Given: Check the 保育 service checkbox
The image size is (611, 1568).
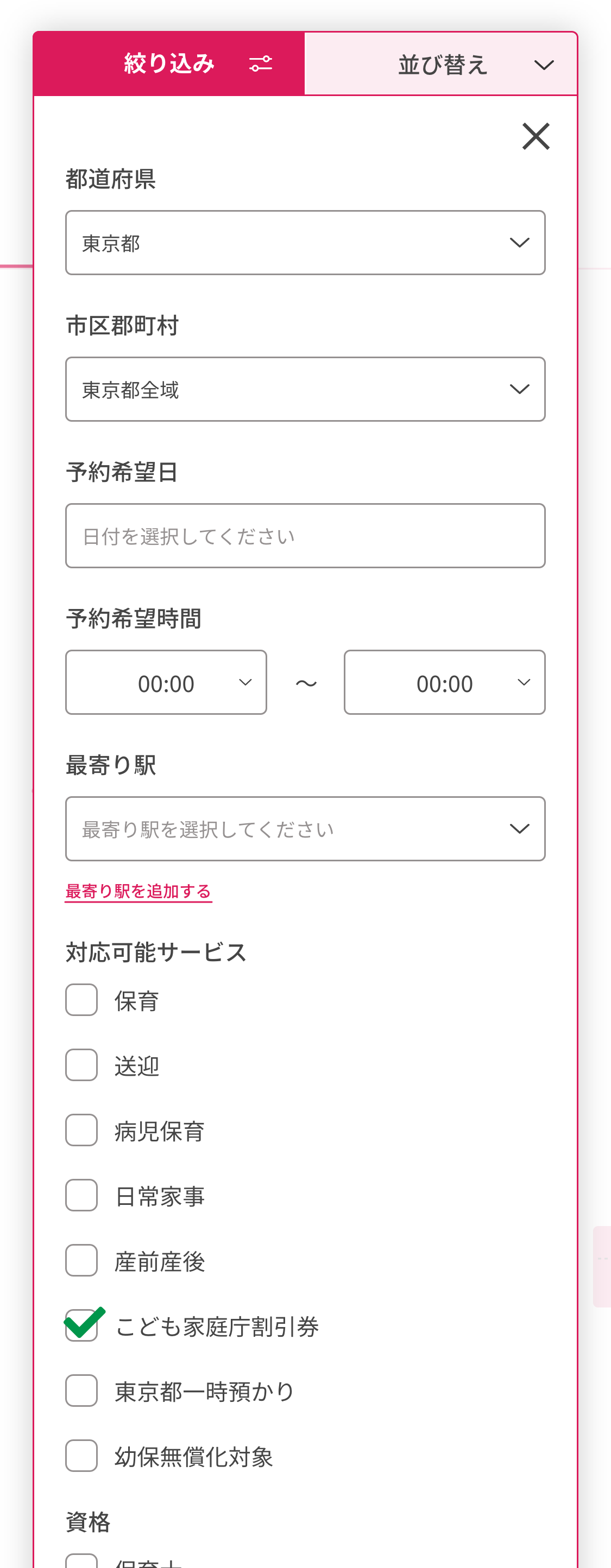Looking at the screenshot, I should [80, 999].
